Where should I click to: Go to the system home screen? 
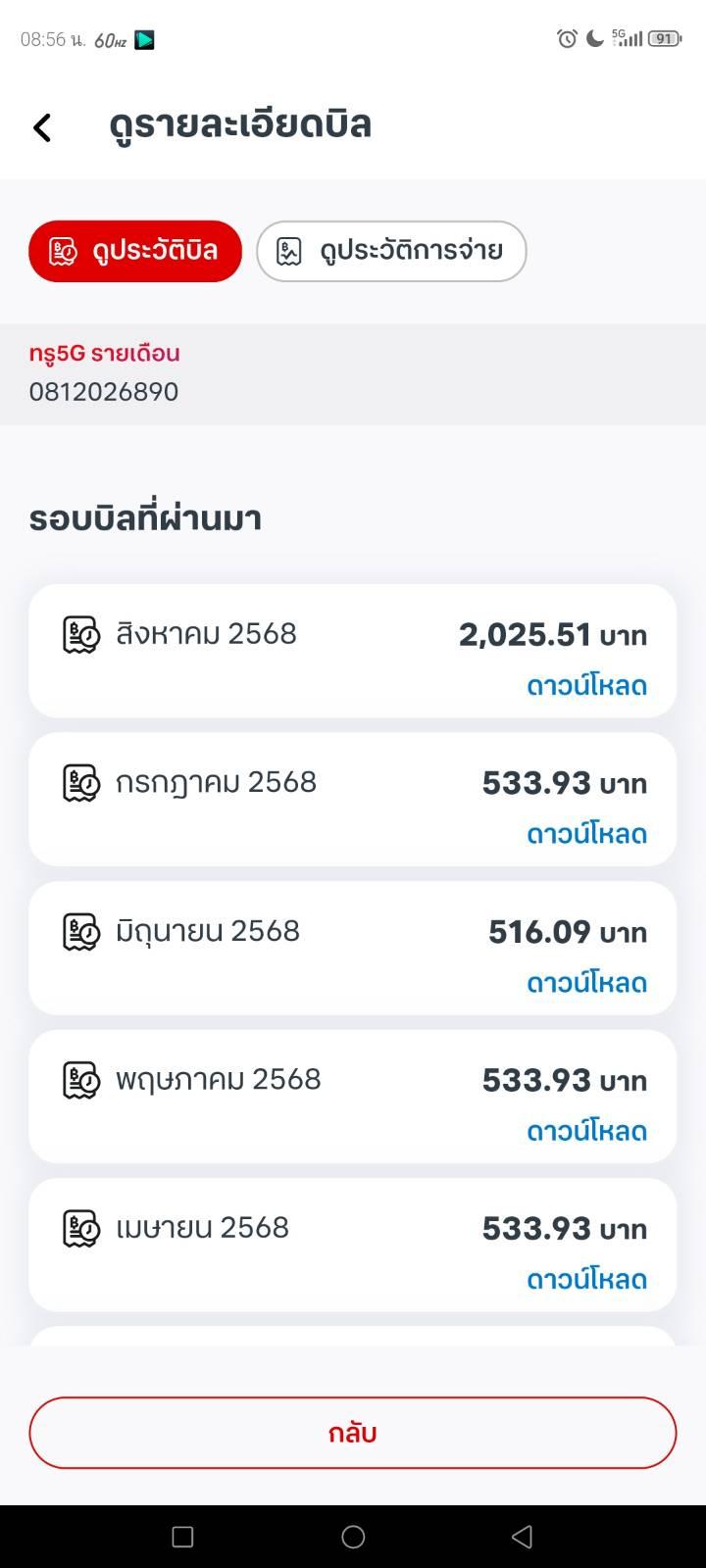point(353,1537)
